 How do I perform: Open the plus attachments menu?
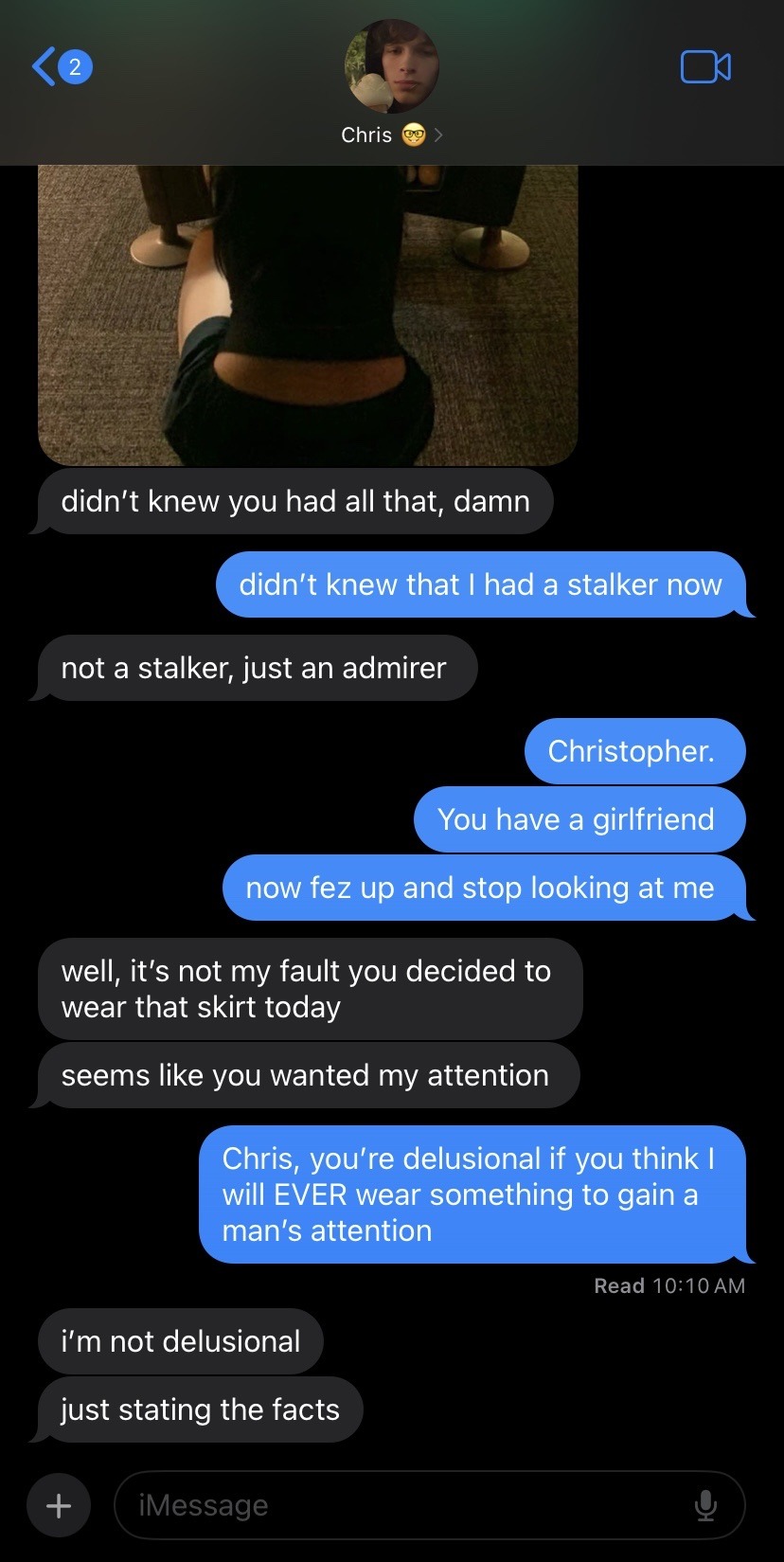59,1504
